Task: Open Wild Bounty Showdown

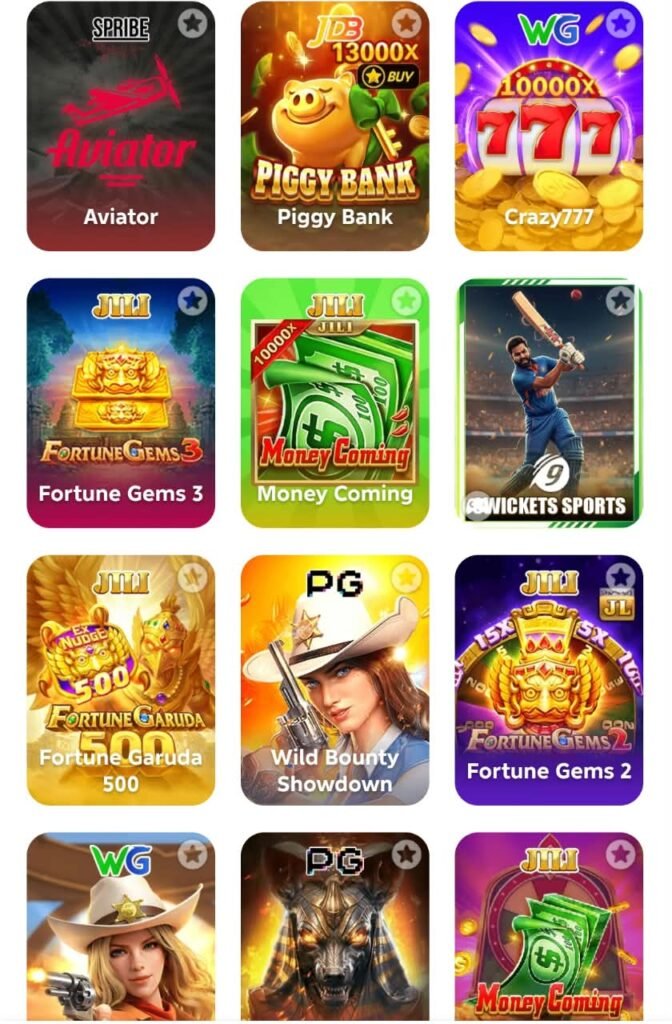Action: click(335, 680)
